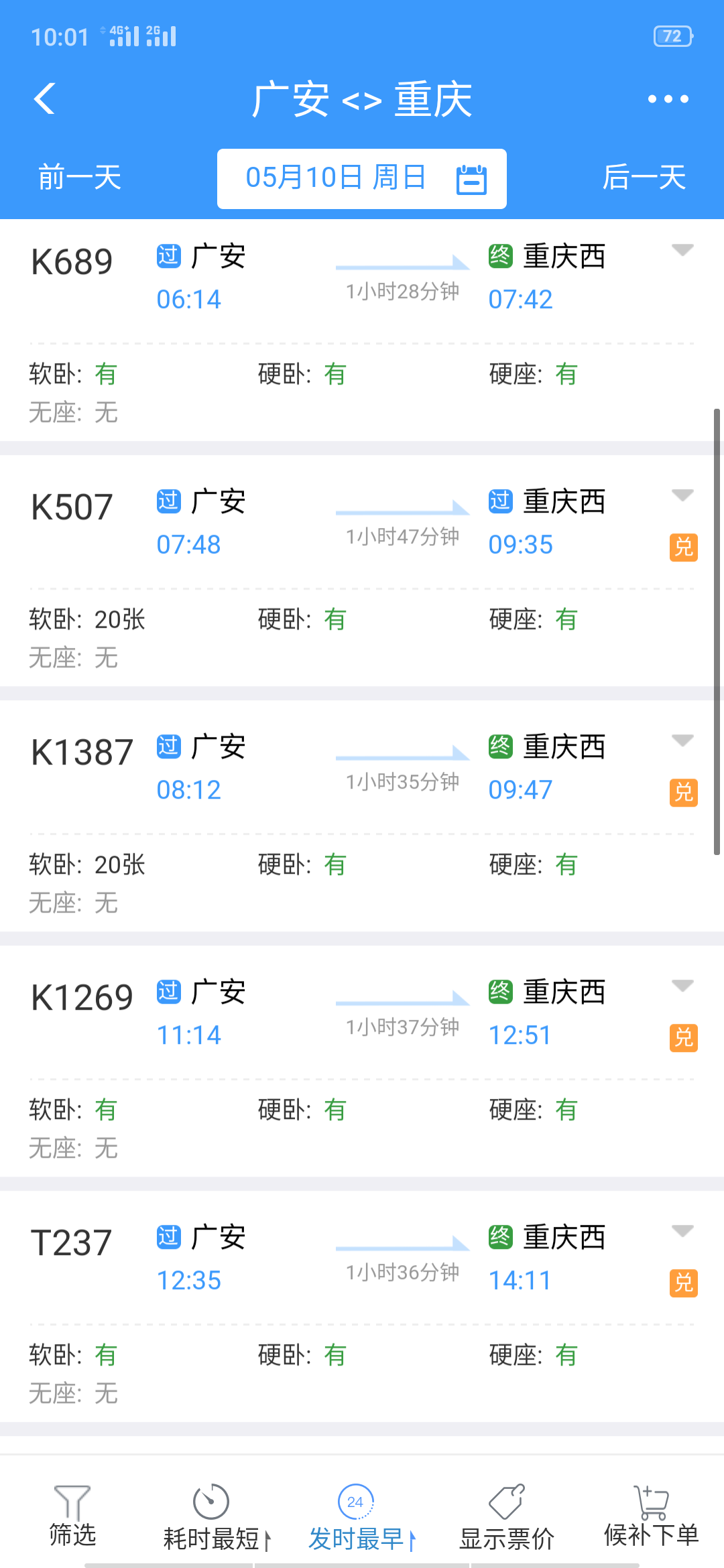
Task: Expand details arrow for train K1387
Action: (682, 740)
